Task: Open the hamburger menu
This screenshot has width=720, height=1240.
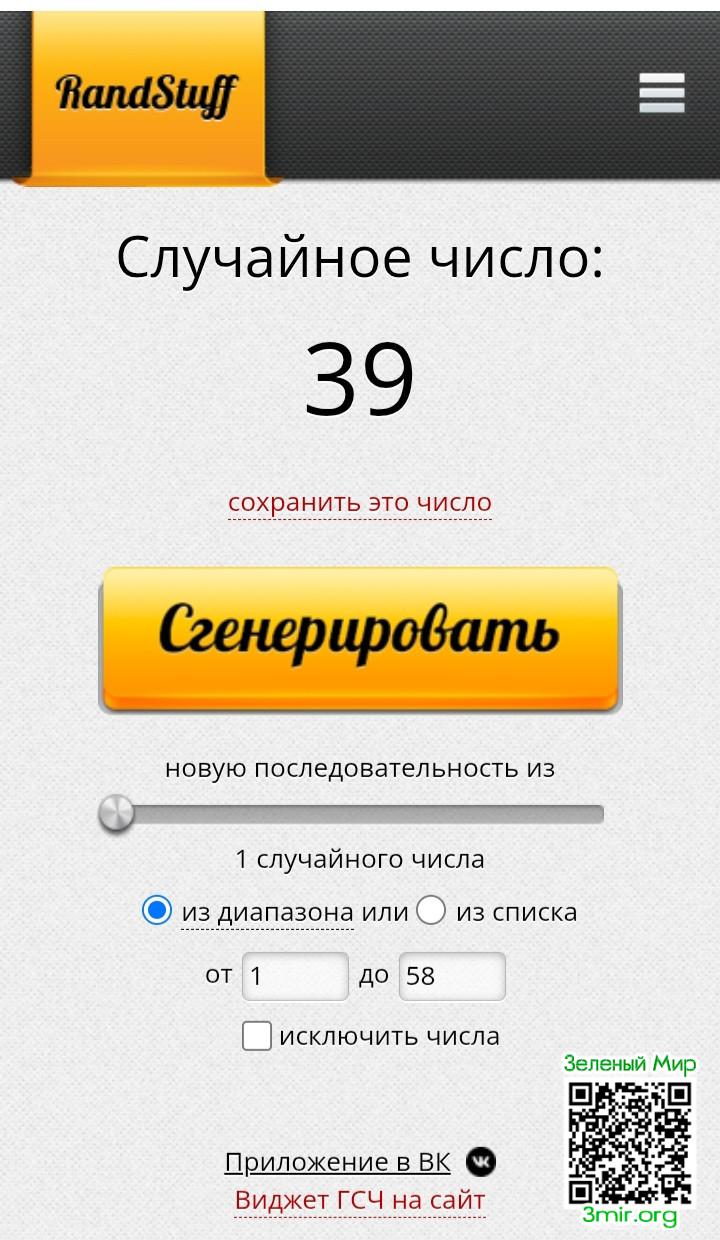Action: pyautogui.click(x=661, y=93)
